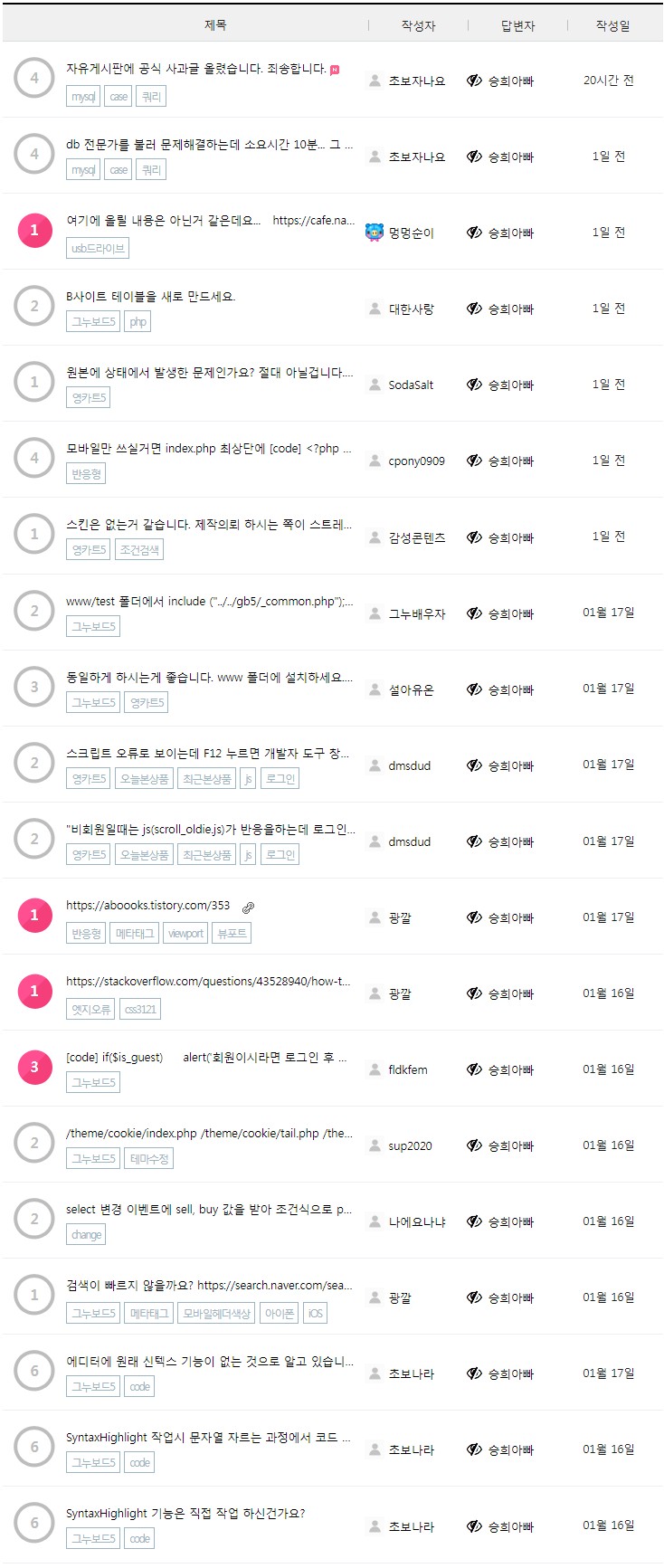Open author cpony0909's profile

tap(416, 461)
